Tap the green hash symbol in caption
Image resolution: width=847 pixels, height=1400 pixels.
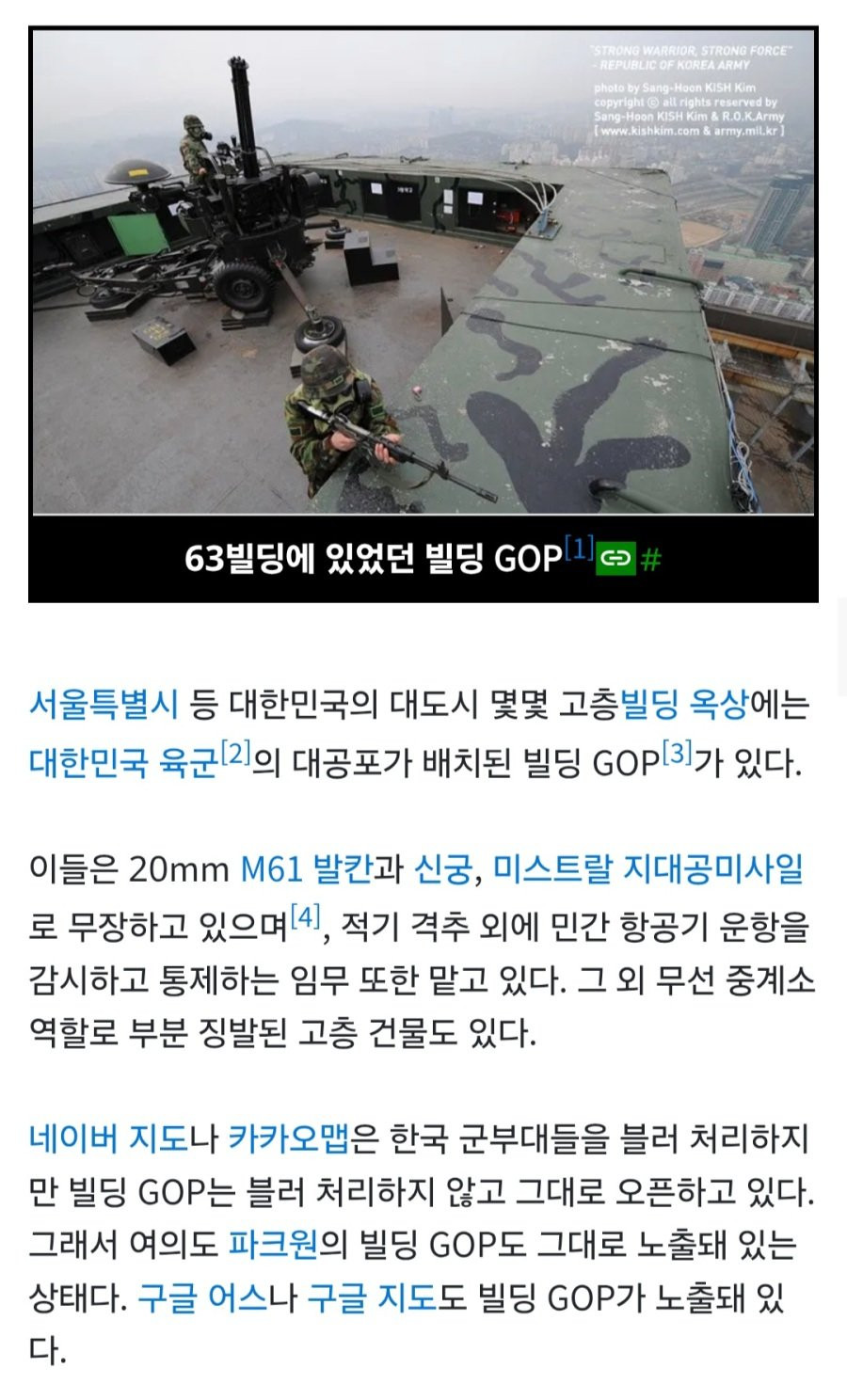coord(650,560)
